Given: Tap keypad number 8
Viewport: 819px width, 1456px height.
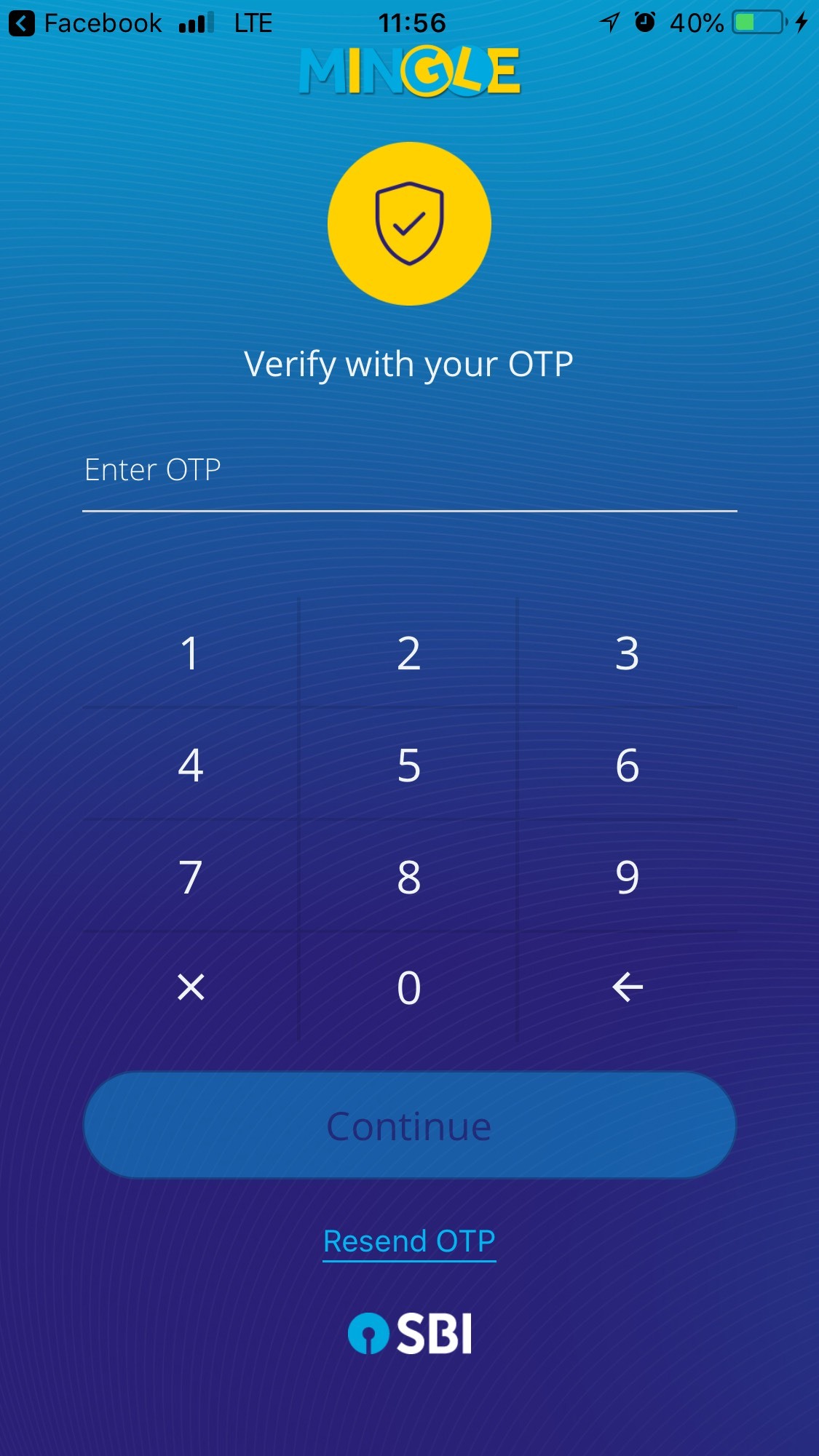Looking at the screenshot, I should [x=408, y=878].
